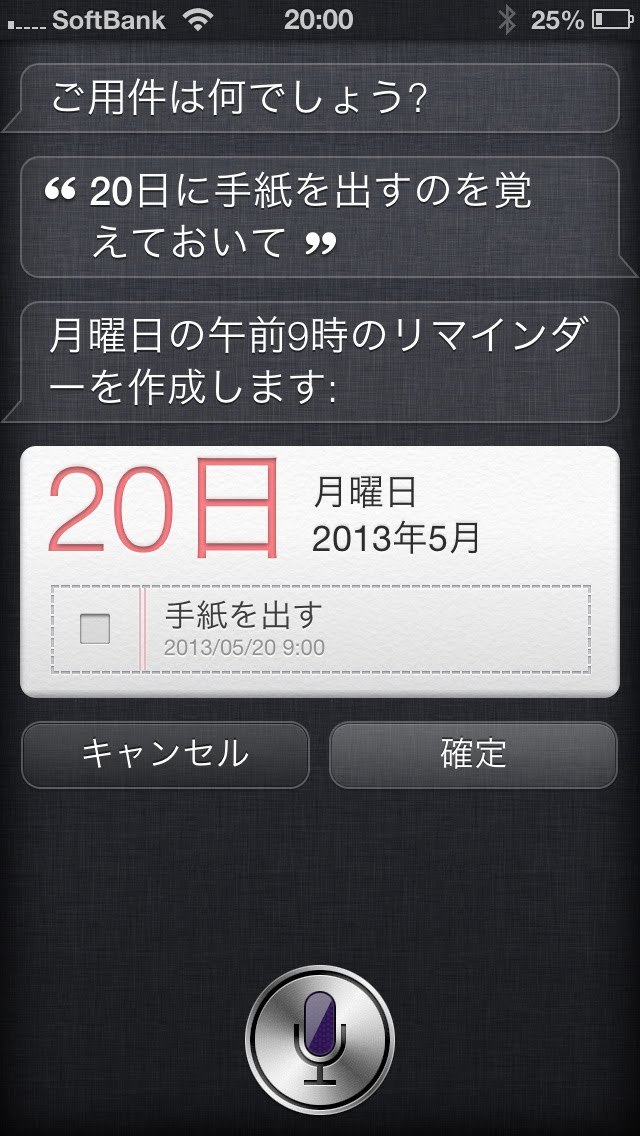Tap the spoken request bubble to edit
Screen dimensions: 640x1136
(320, 216)
